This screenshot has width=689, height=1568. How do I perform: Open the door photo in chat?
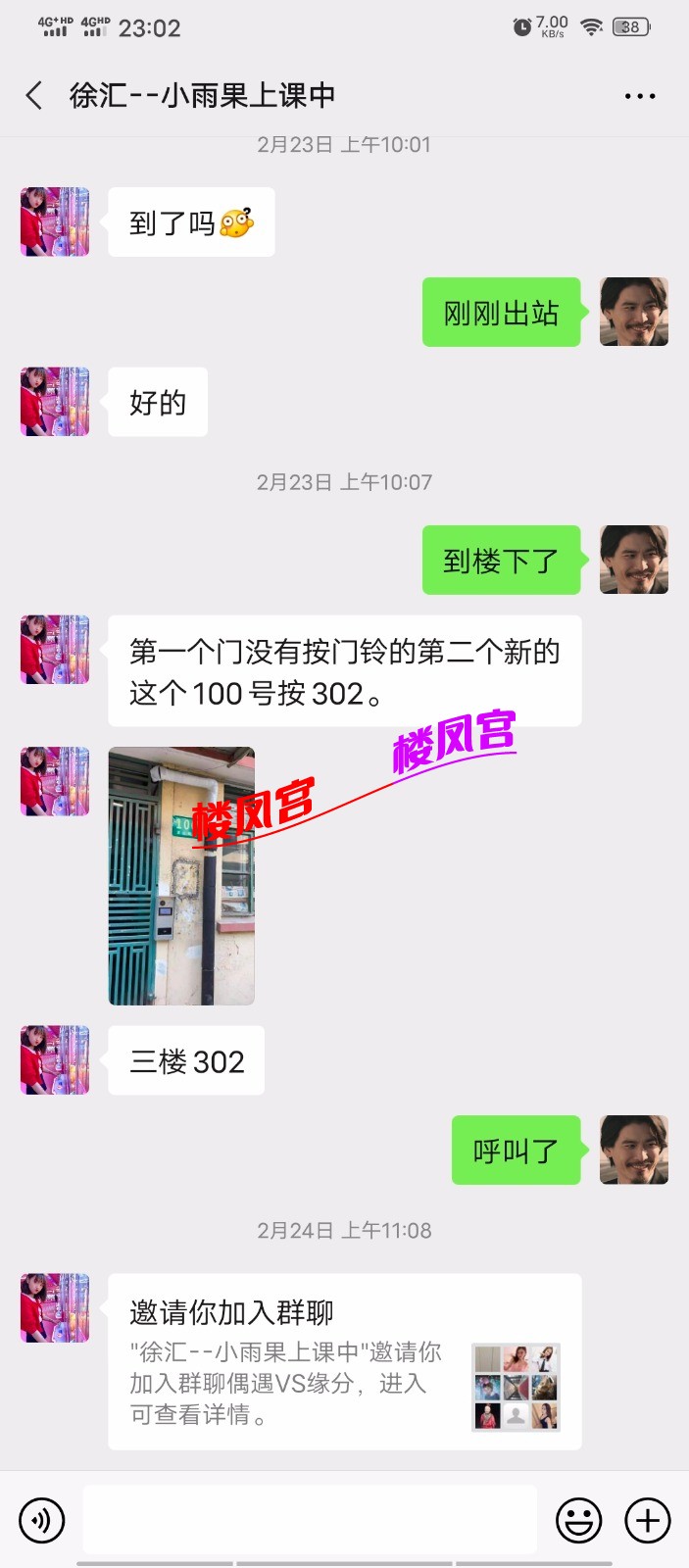click(x=181, y=875)
